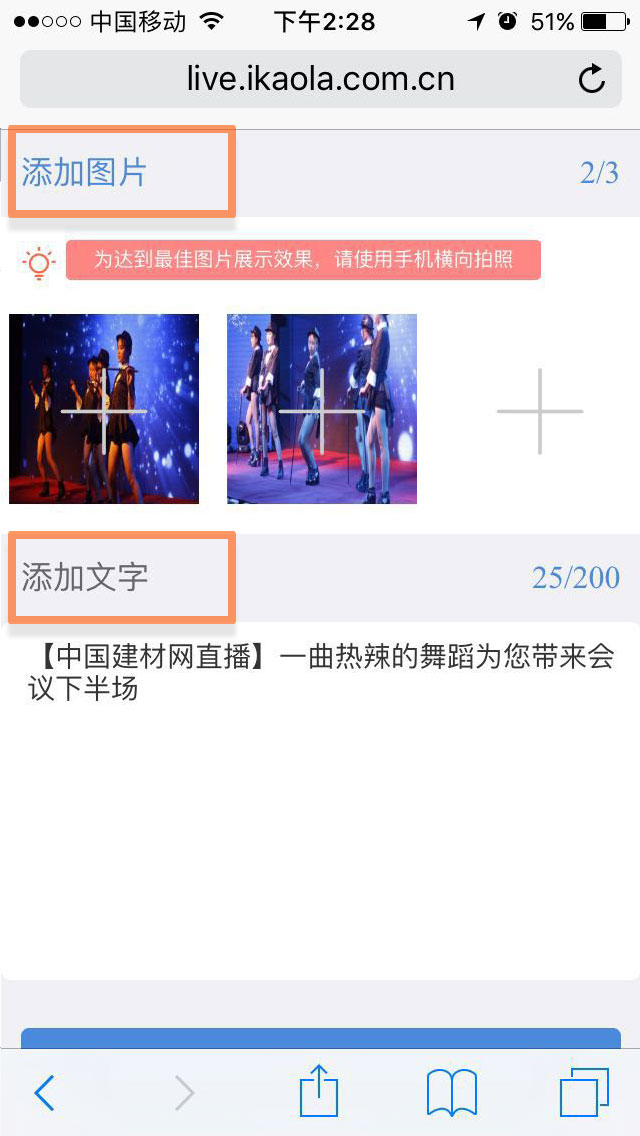Image resolution: width=640 pixels, height=1136 pixels.
Task: Reload the page in Safari
Action: point(592,79)
